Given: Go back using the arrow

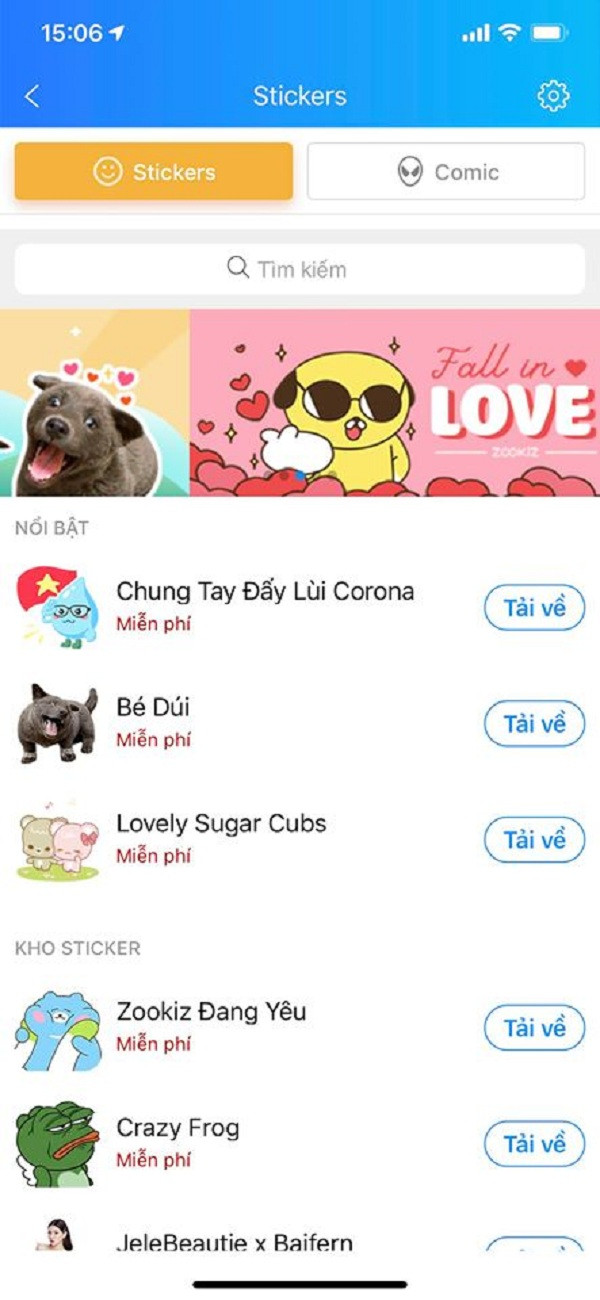Looking at the screenshot, I should coord(32,96).
